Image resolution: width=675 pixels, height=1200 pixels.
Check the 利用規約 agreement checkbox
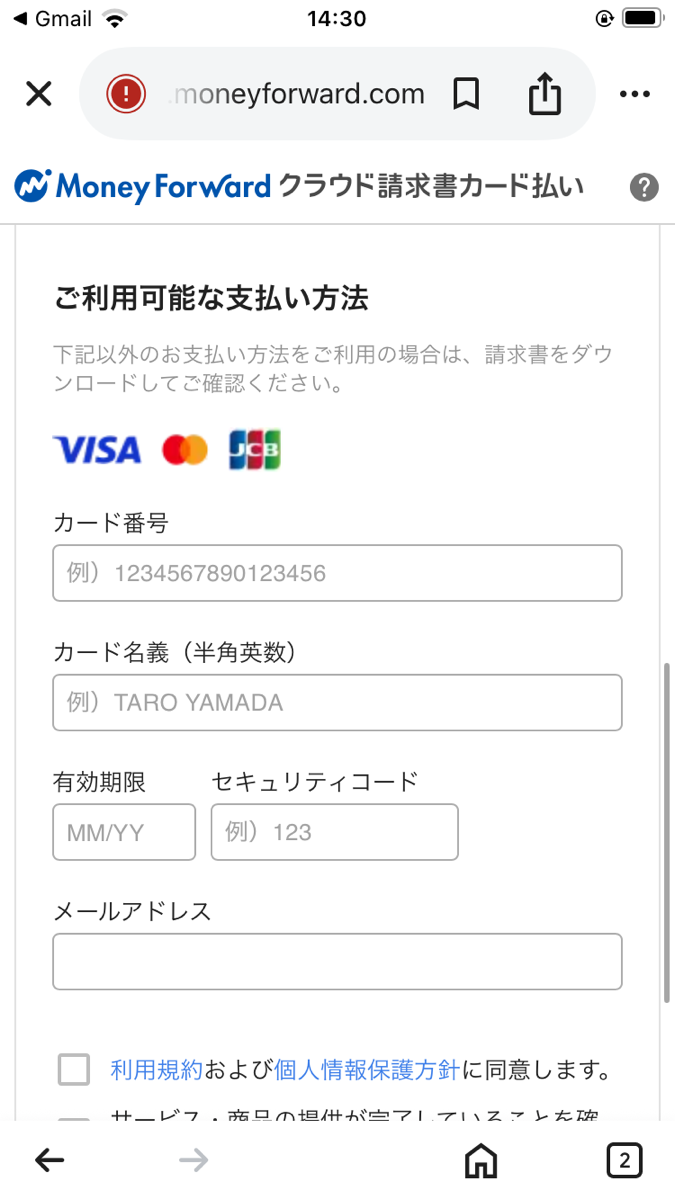click(x=74, y=1070)
